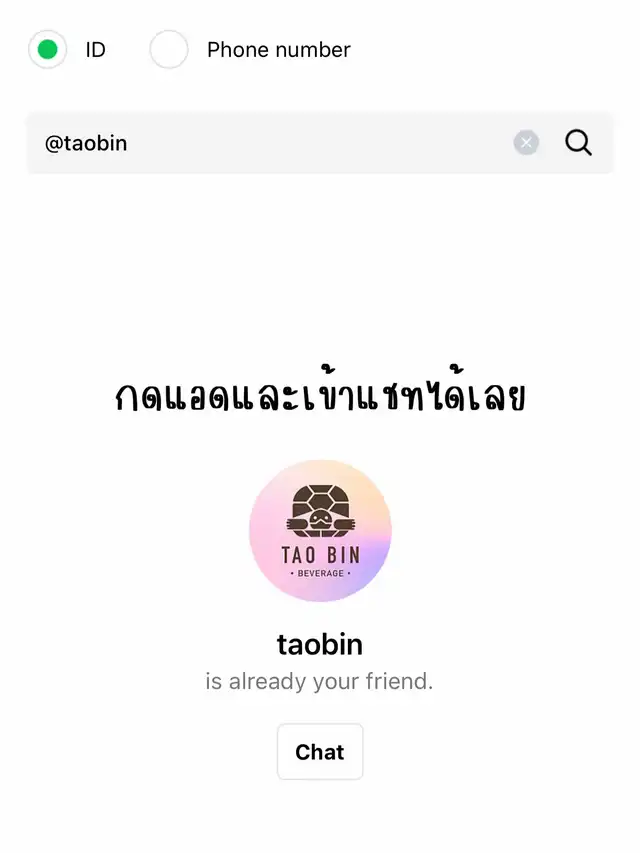Run the search with magnifier icon

578,143
